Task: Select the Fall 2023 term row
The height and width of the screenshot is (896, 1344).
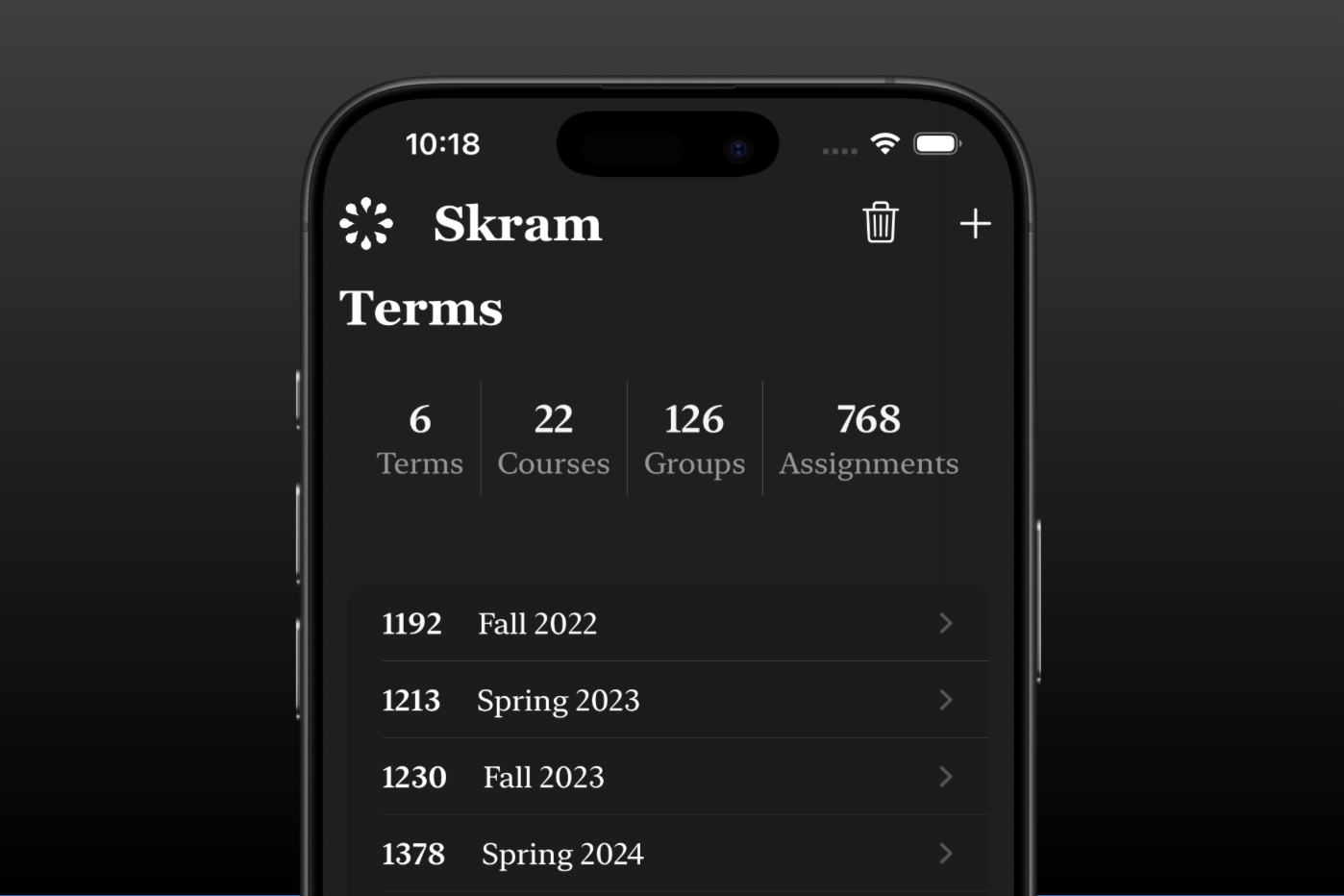Action: coord(667,777)
